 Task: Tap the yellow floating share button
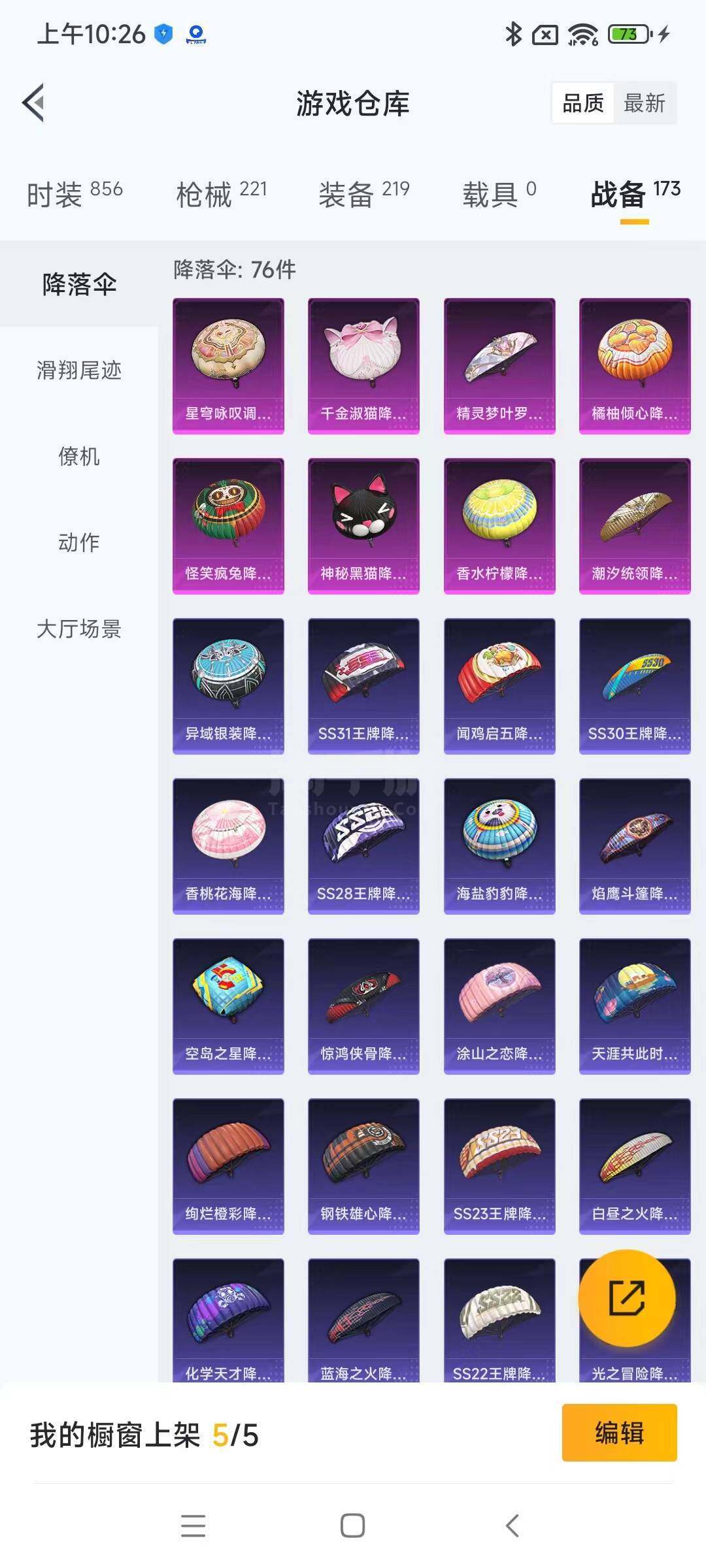pyautogui.click(x=627, y=1298)
